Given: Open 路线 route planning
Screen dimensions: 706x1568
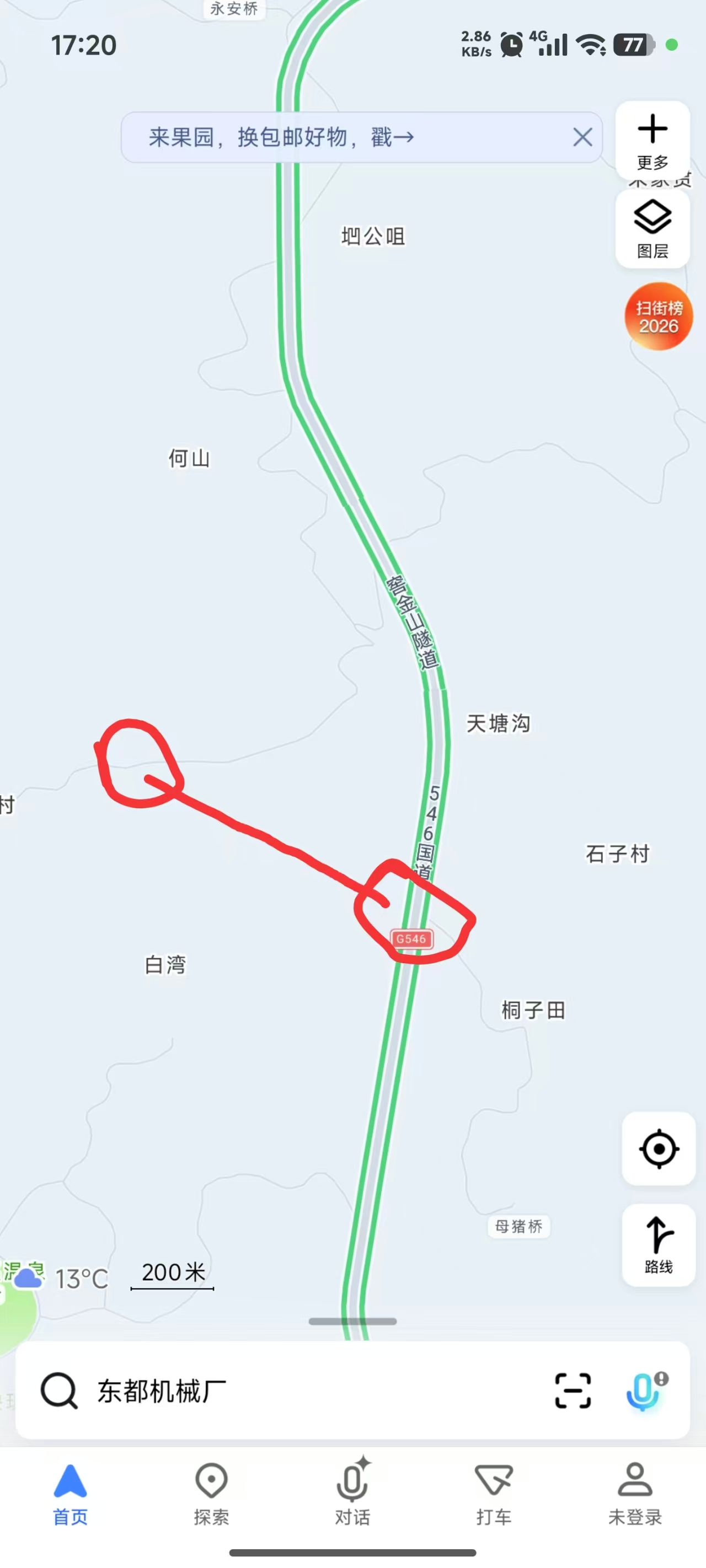Looking at the screenshot, I should click(x=659, y=1244).
